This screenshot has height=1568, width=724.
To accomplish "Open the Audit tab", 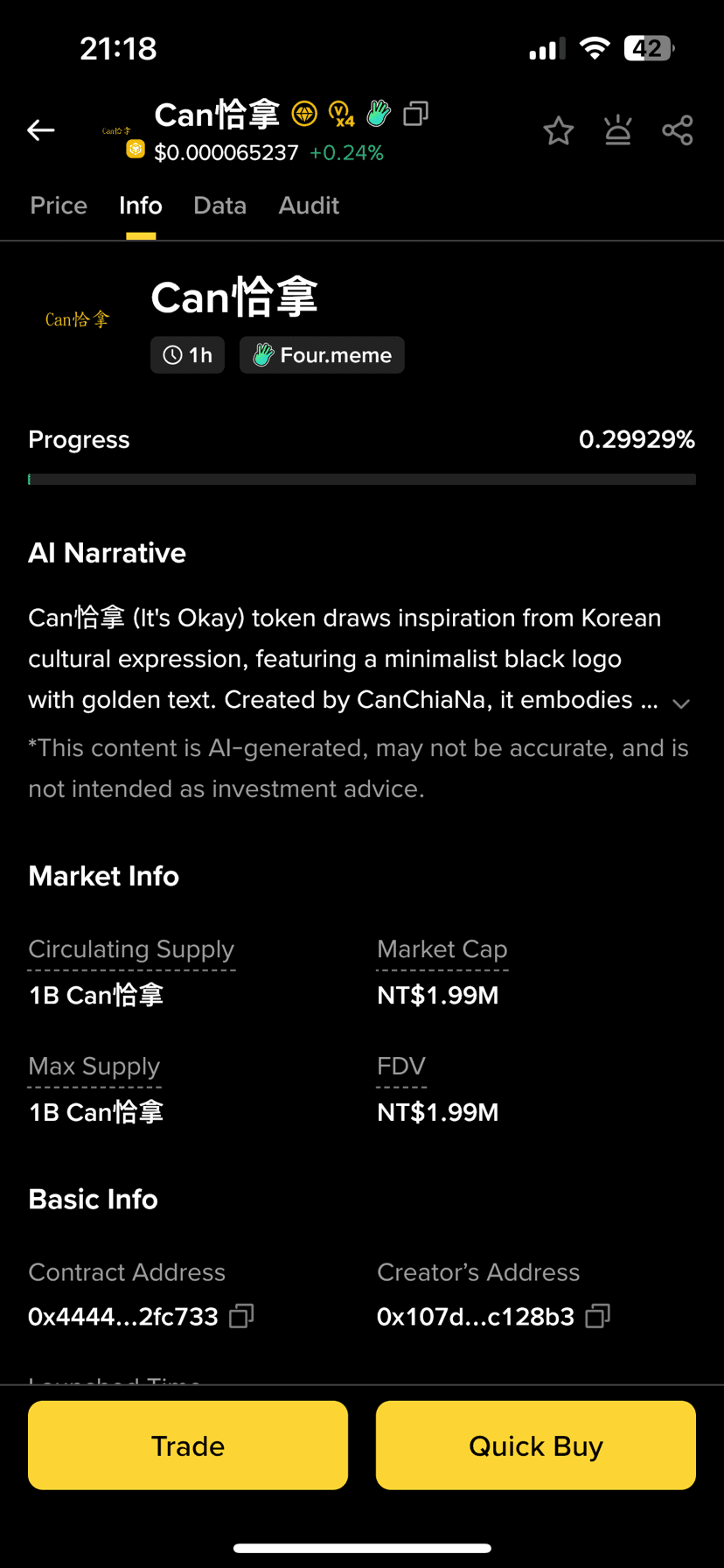I will (x=309, y=206).
